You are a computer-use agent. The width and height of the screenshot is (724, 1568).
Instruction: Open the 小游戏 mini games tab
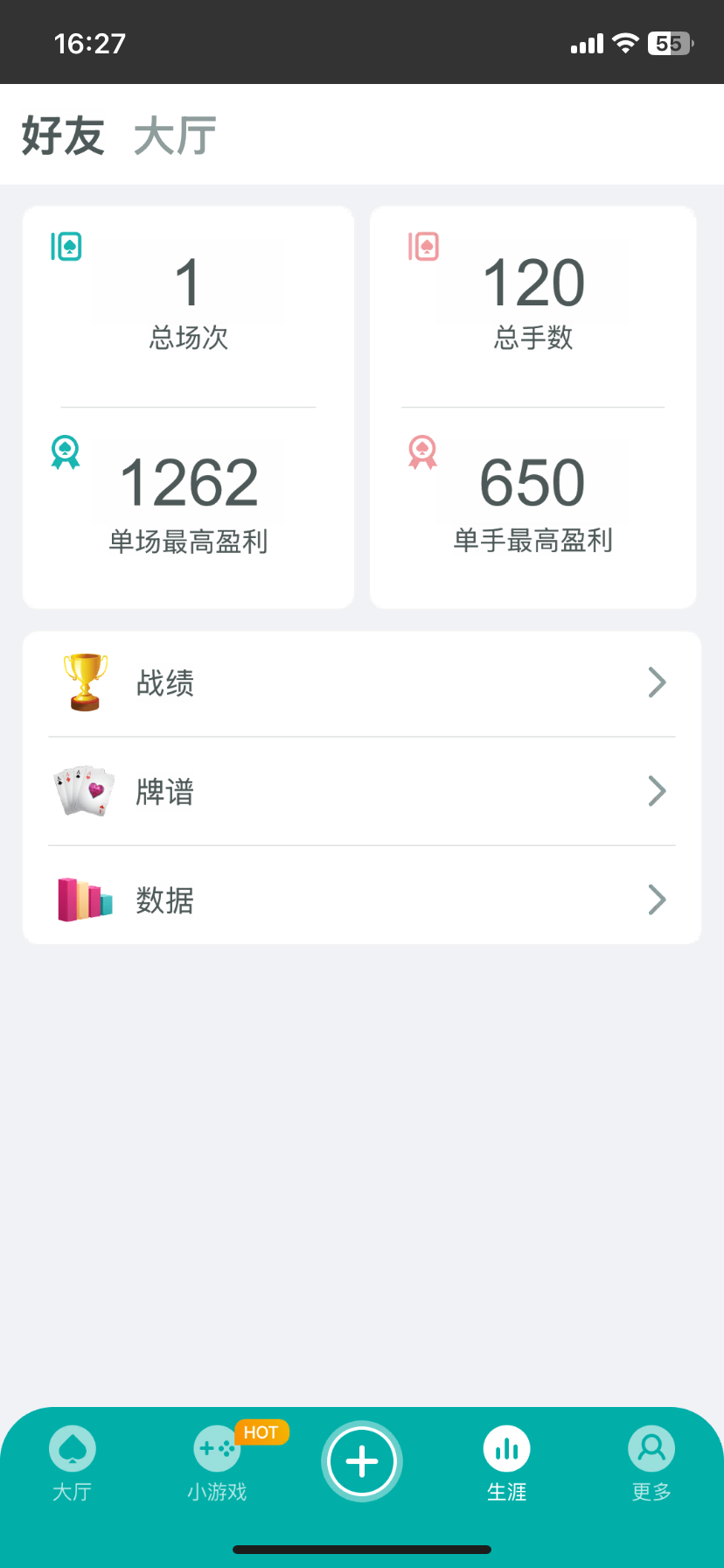pyautogui.click(x=217, y=1461)
